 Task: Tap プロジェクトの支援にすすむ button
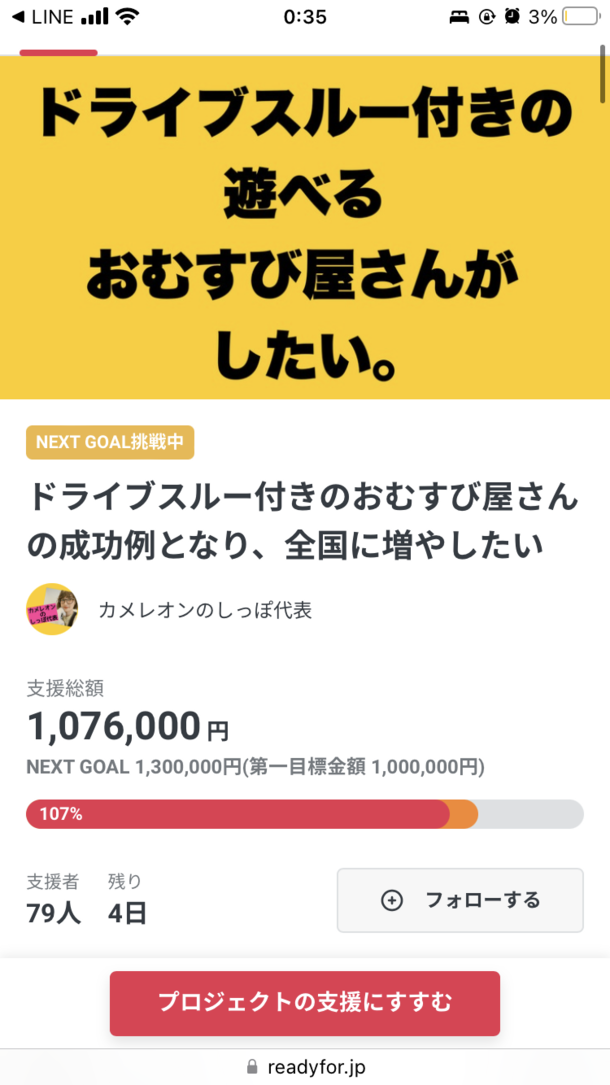pyautogui.click(x=304, y=1002)
